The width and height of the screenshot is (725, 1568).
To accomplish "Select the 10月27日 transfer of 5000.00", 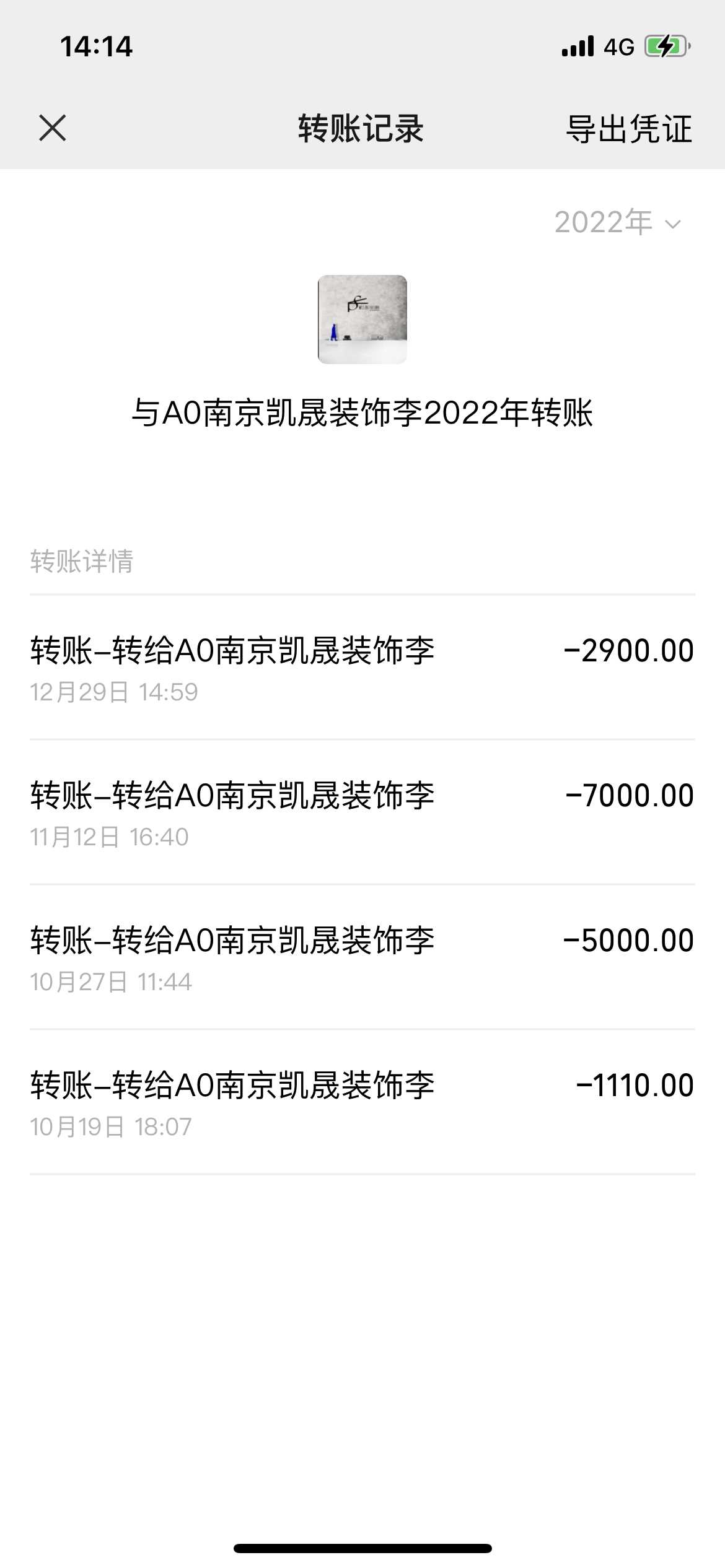I will pos(362,957).
